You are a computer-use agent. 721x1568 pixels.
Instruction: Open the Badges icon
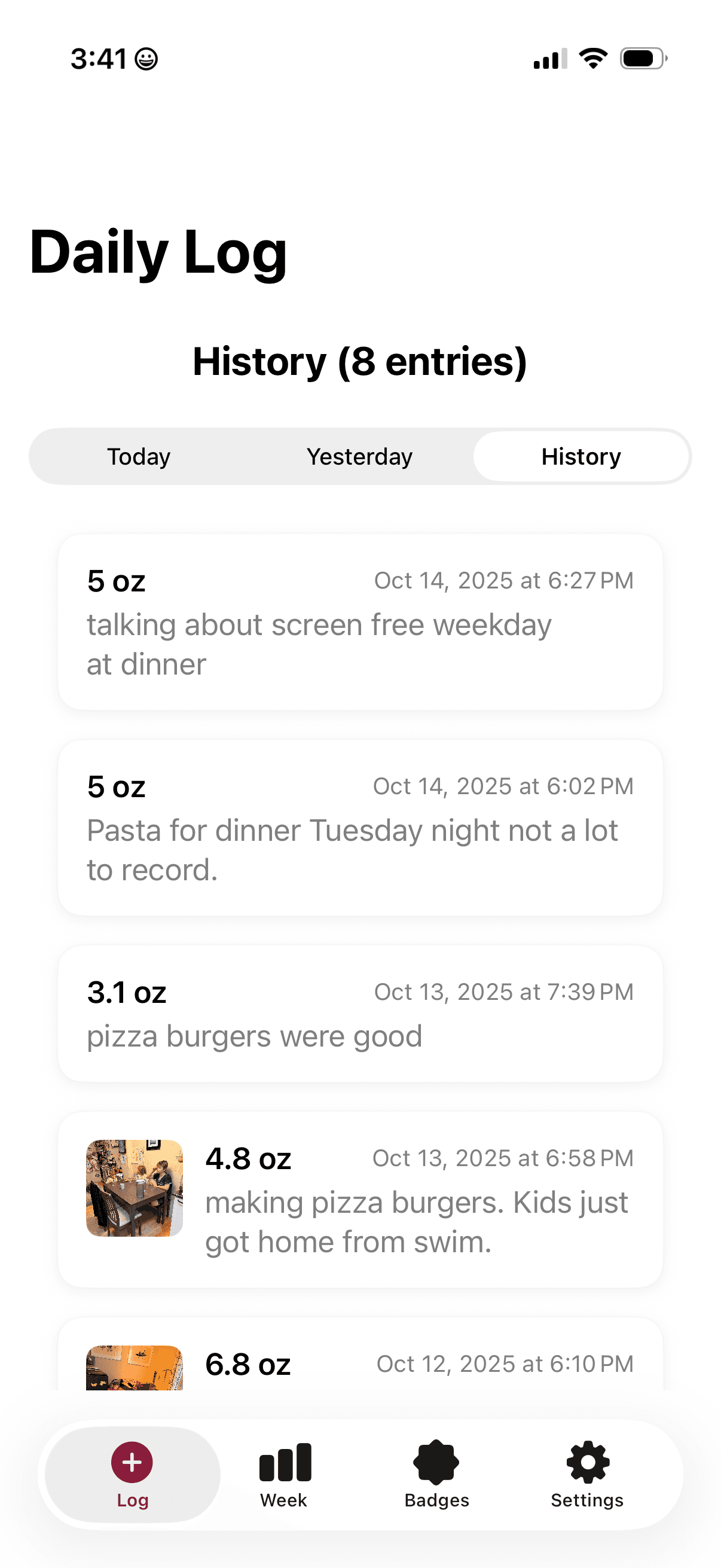point(436,1461)
